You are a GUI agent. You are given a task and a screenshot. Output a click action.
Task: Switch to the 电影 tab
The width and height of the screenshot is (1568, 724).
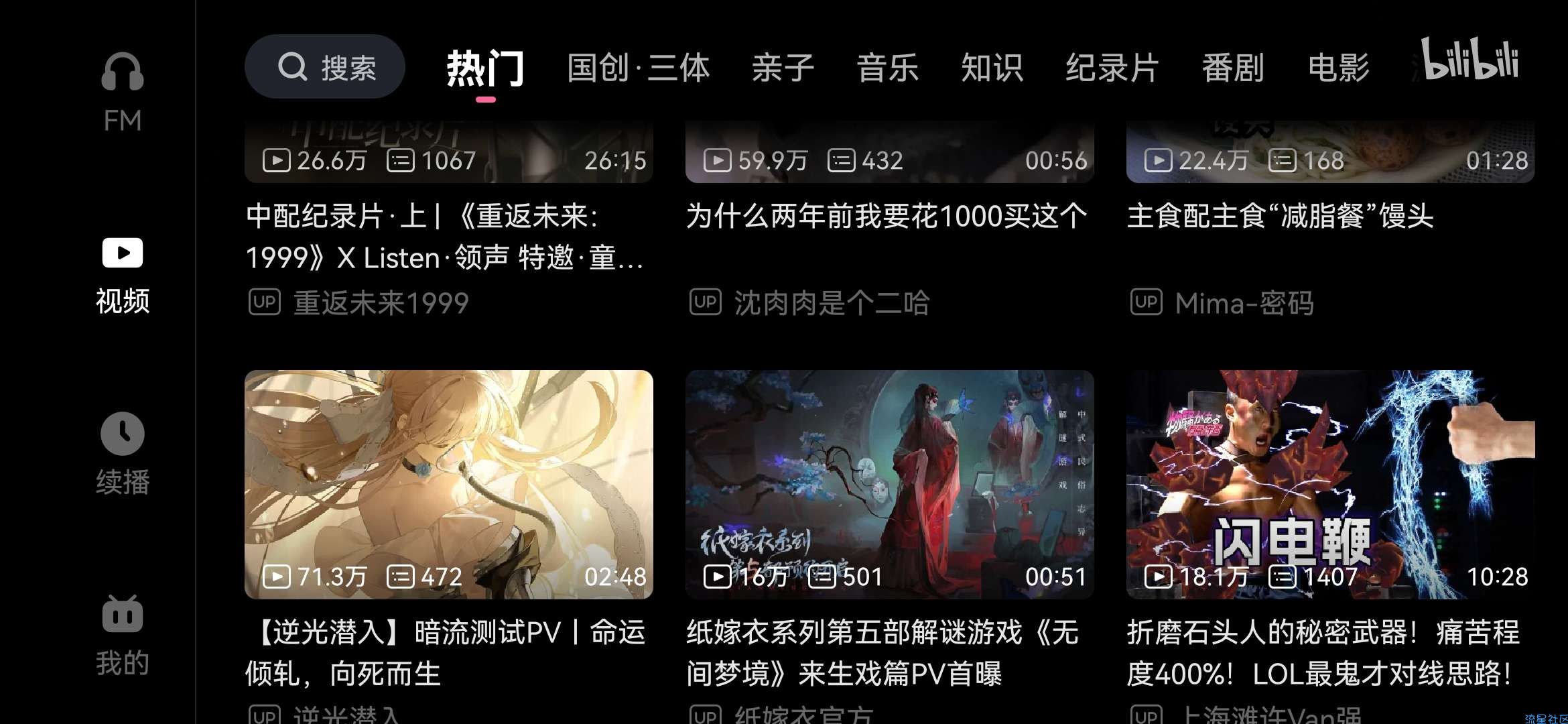click(x=1338, y=68)
